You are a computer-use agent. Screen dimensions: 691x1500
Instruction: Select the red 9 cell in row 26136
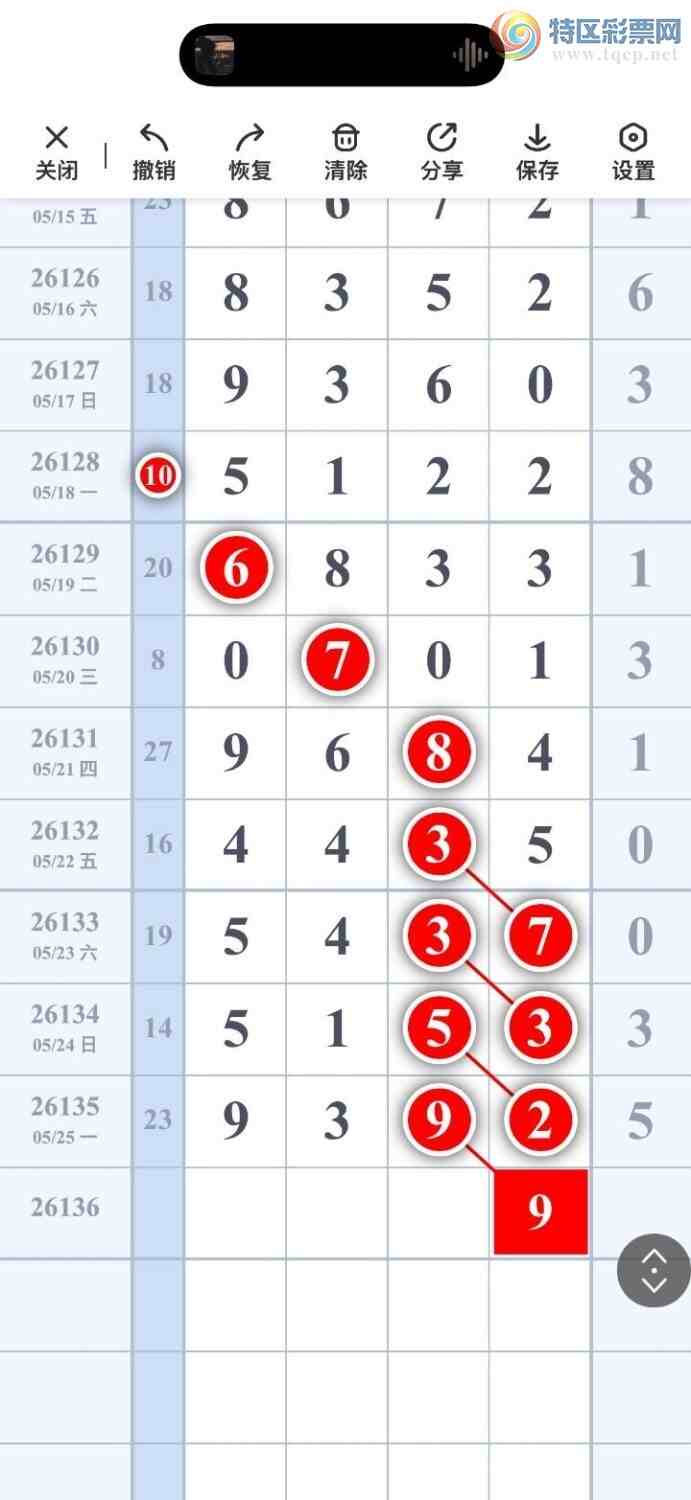click(540, 1212)
